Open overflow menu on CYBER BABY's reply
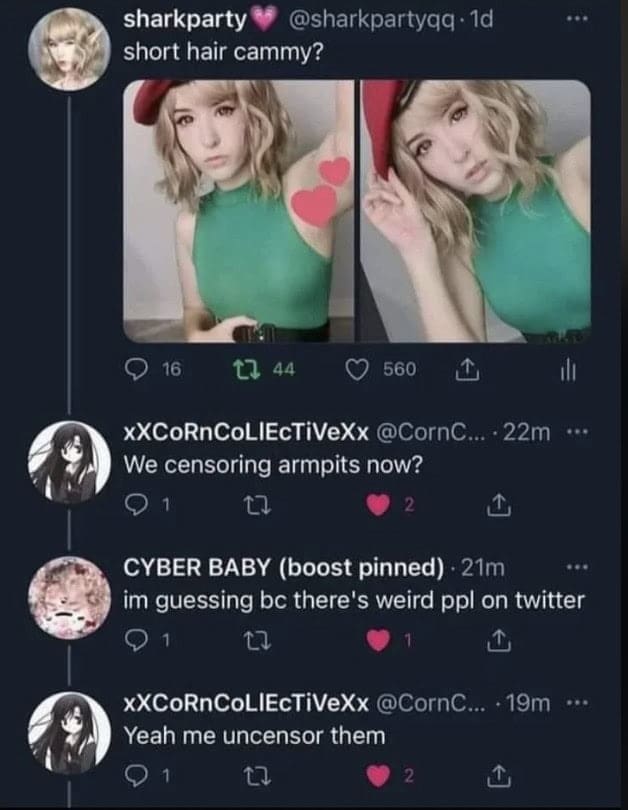This screenshot has width=628, height=810. [573, 567]
